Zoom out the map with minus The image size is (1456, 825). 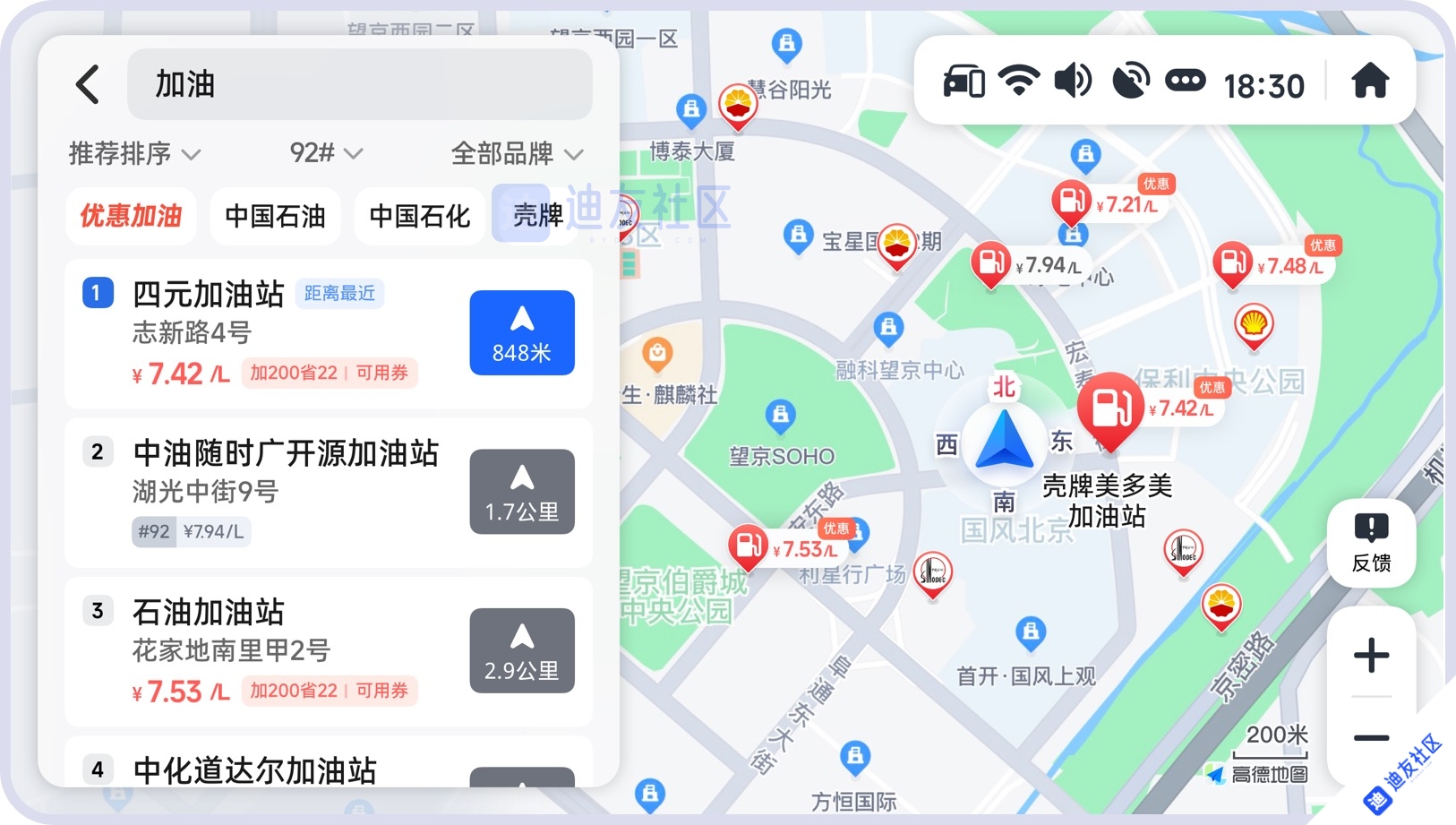point(1371,738)
